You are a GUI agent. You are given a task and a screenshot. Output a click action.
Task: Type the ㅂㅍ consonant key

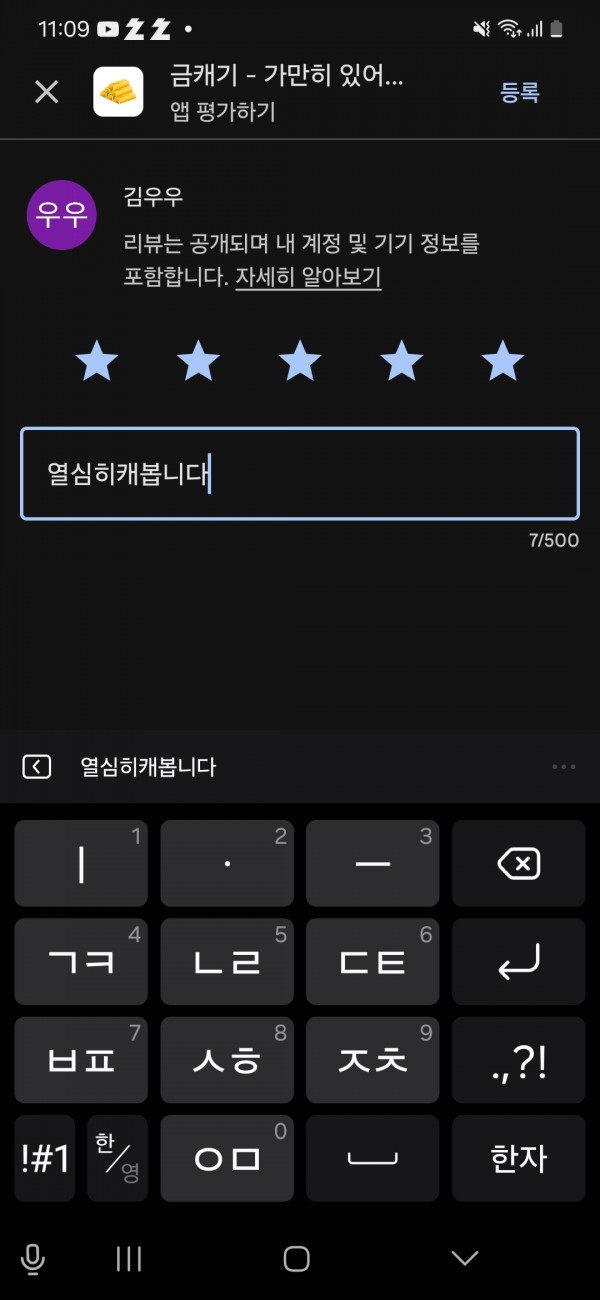point(81,1060)
